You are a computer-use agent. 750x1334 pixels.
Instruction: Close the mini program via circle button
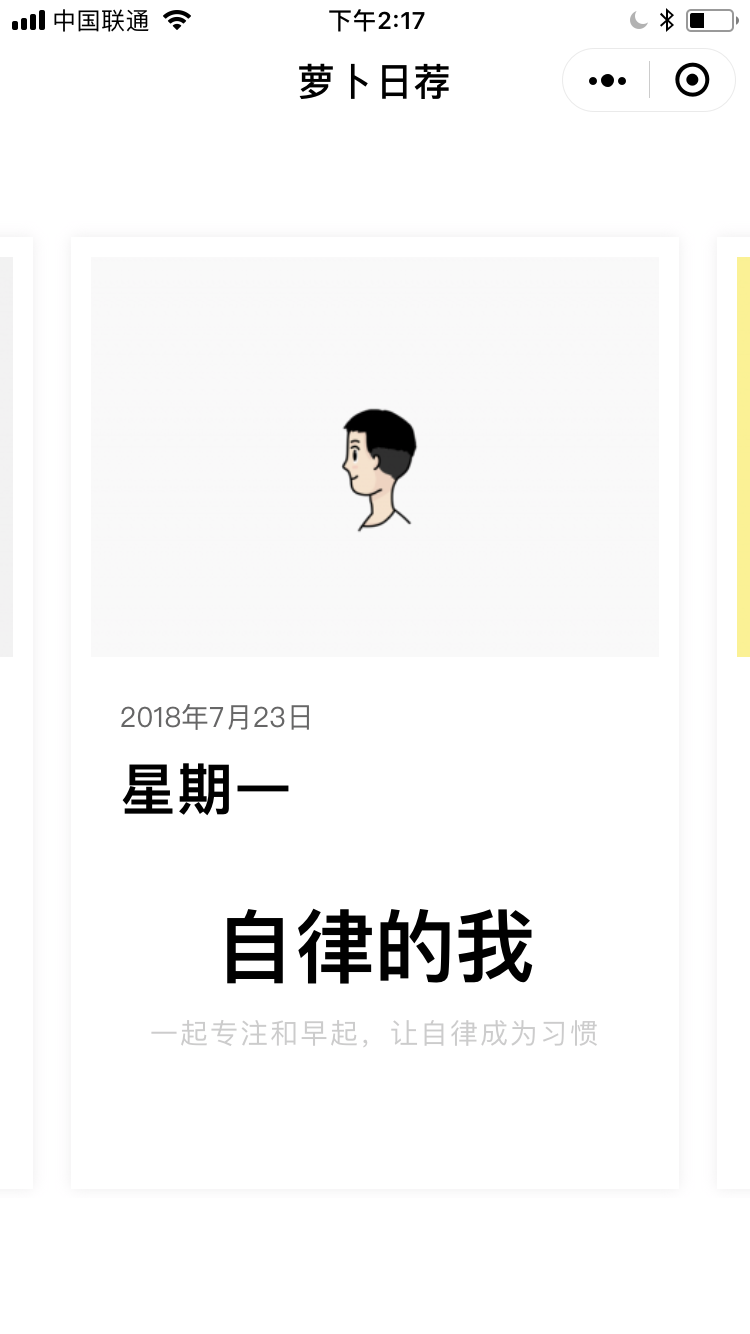[x=692, y=80]
